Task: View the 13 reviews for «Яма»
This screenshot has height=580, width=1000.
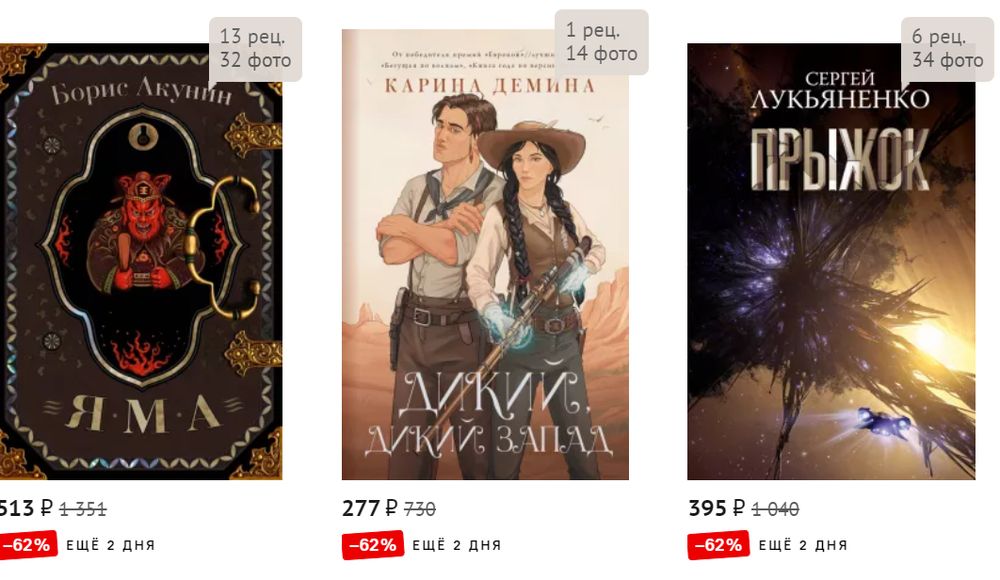Action: 252,37
